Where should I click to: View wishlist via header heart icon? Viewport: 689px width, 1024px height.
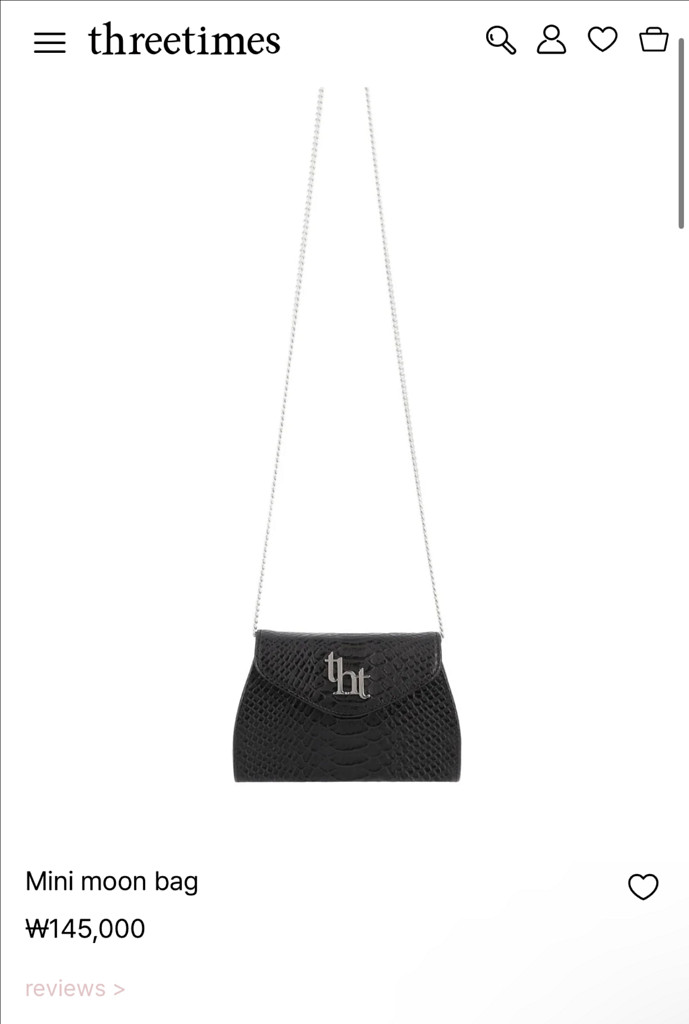602,40
